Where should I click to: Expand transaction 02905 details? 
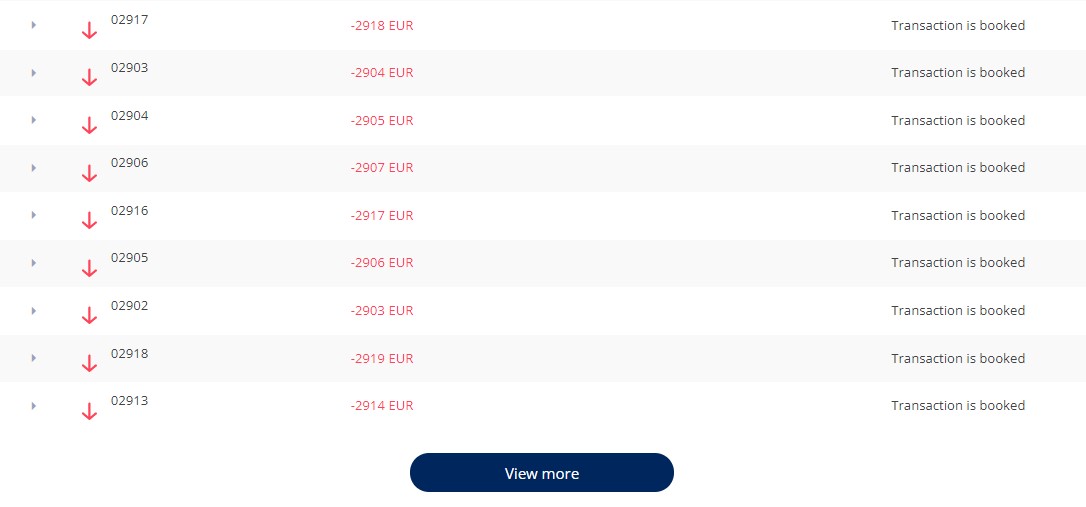click(33, 263)
